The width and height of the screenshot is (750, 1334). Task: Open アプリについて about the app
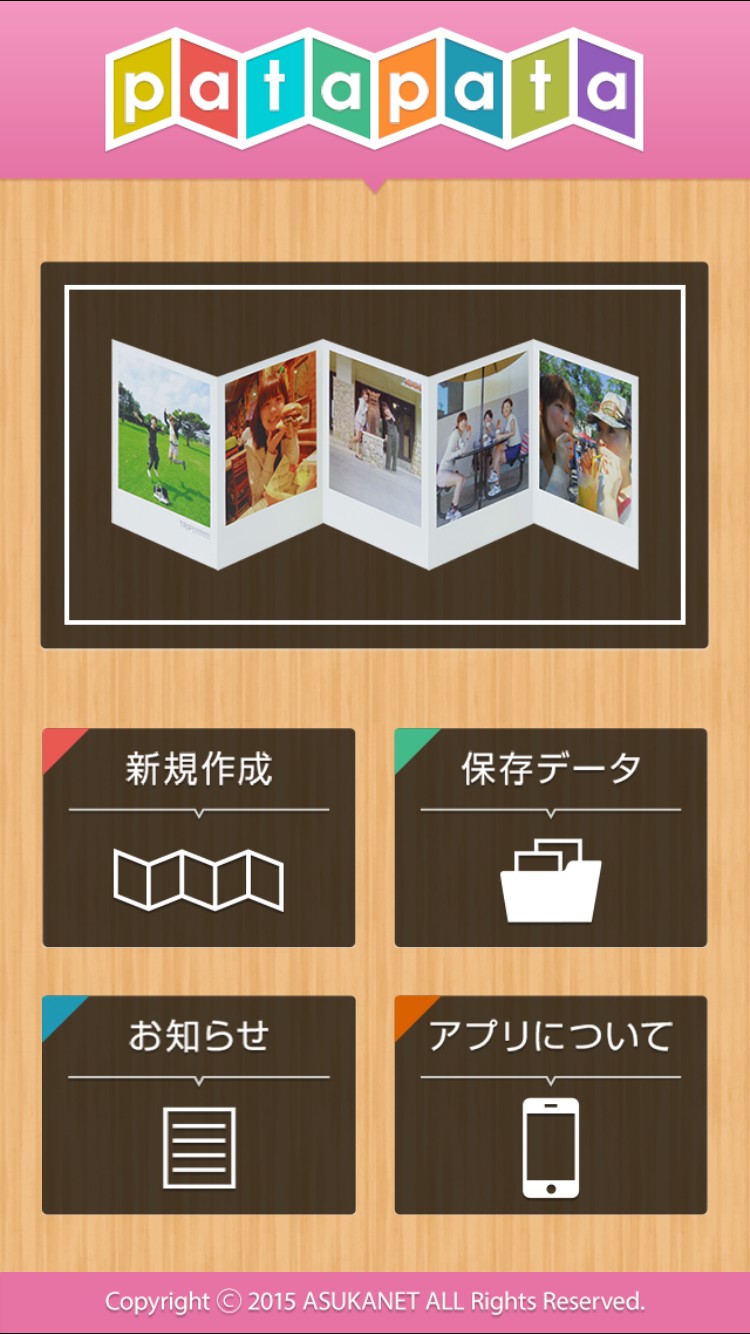[551, 1104]
